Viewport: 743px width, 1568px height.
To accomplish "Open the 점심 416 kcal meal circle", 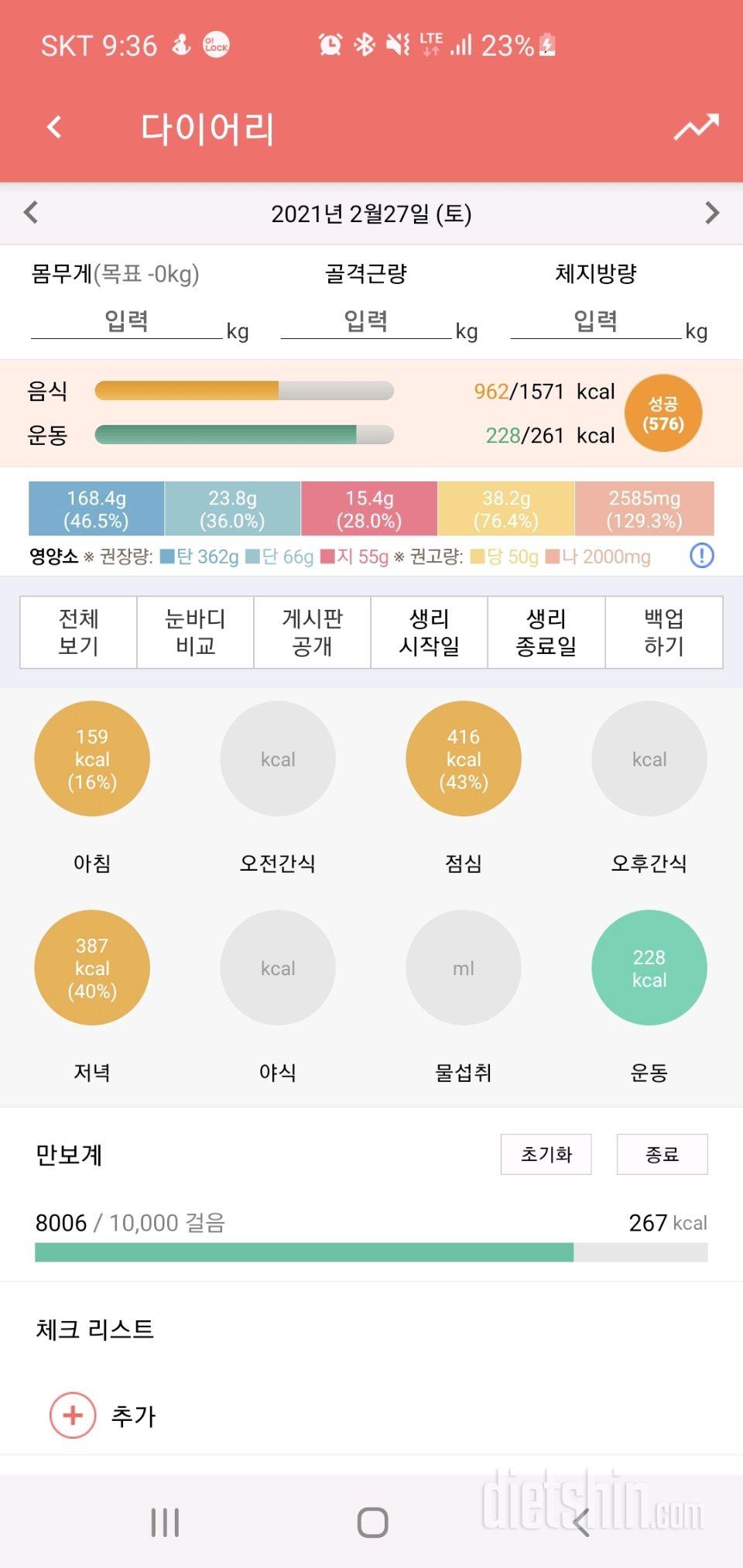I will click(x=464, y=758).
